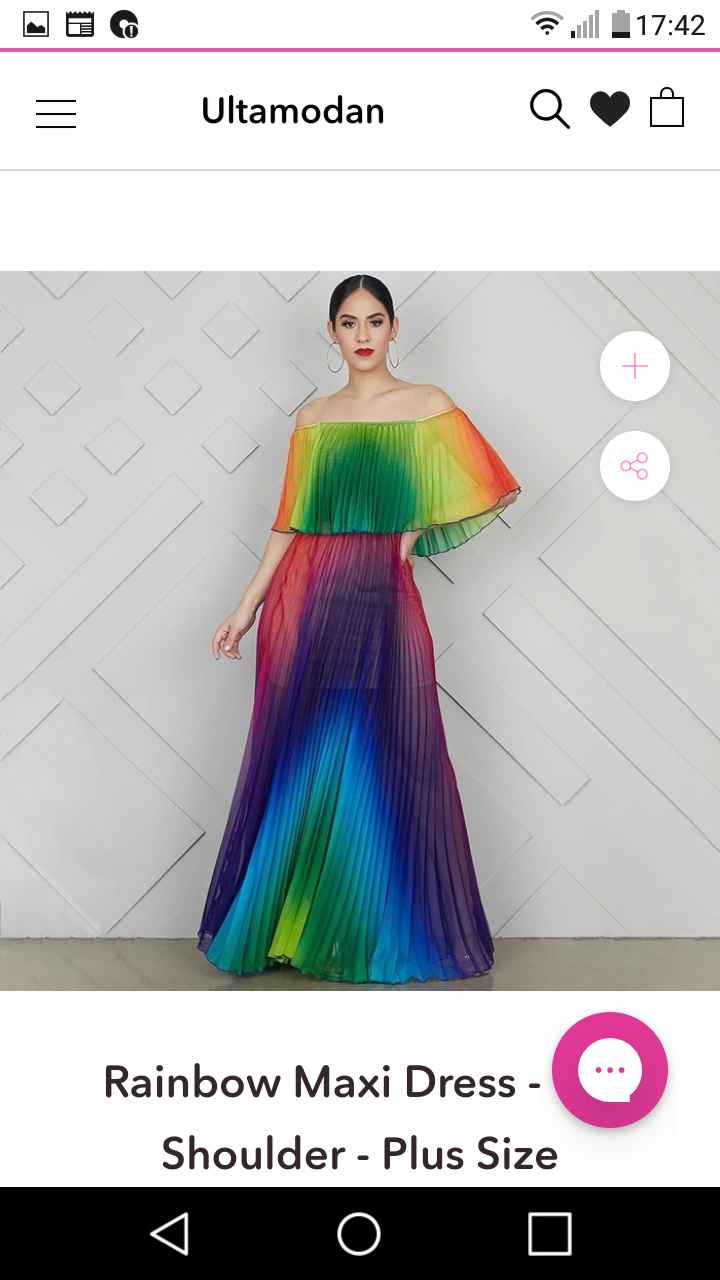Image resolution: width=720 pixels, height=1280 pixels.
Task: Tap the plus button on the product image
Action: click(635, 367)
